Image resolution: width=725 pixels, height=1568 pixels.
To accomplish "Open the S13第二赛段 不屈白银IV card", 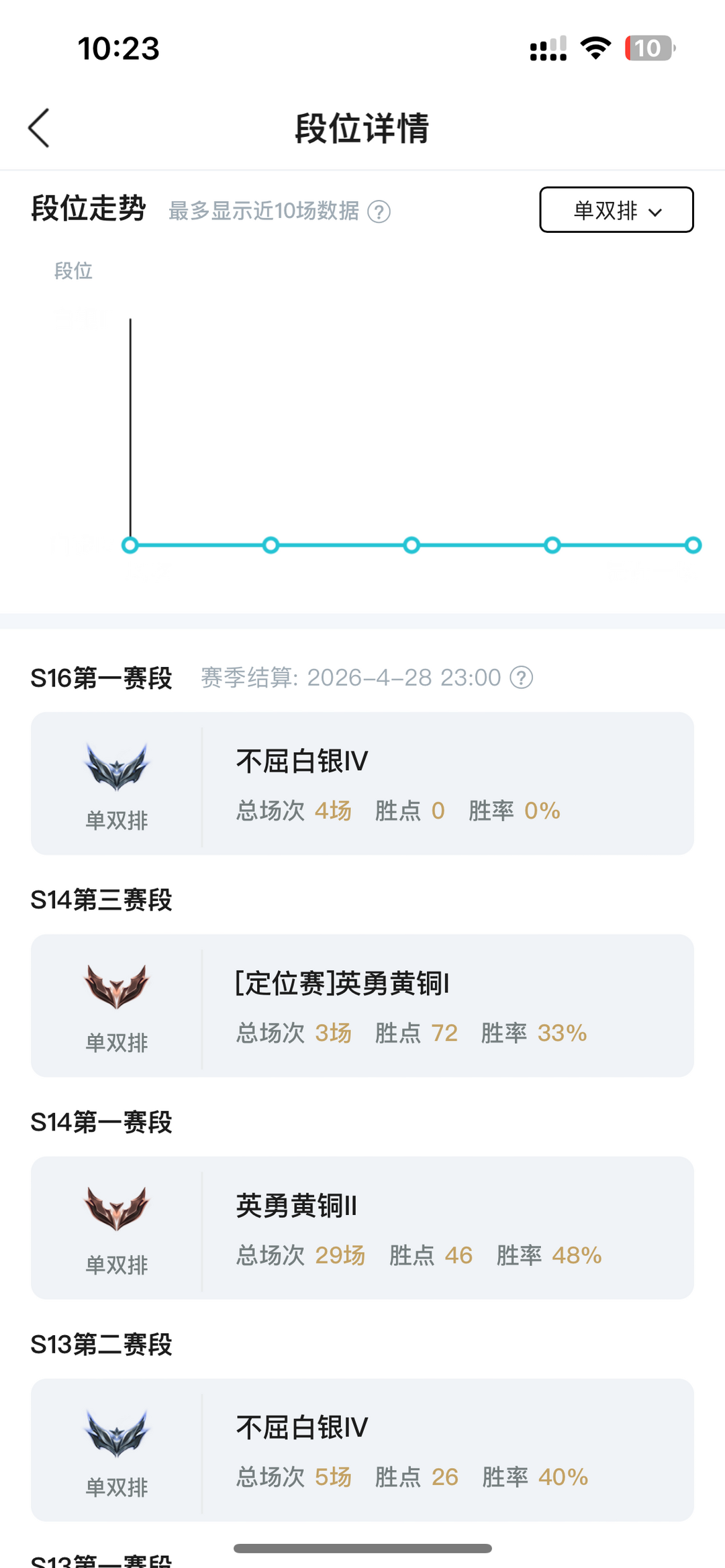I will pyautogui.click(x=362, y=1450).
